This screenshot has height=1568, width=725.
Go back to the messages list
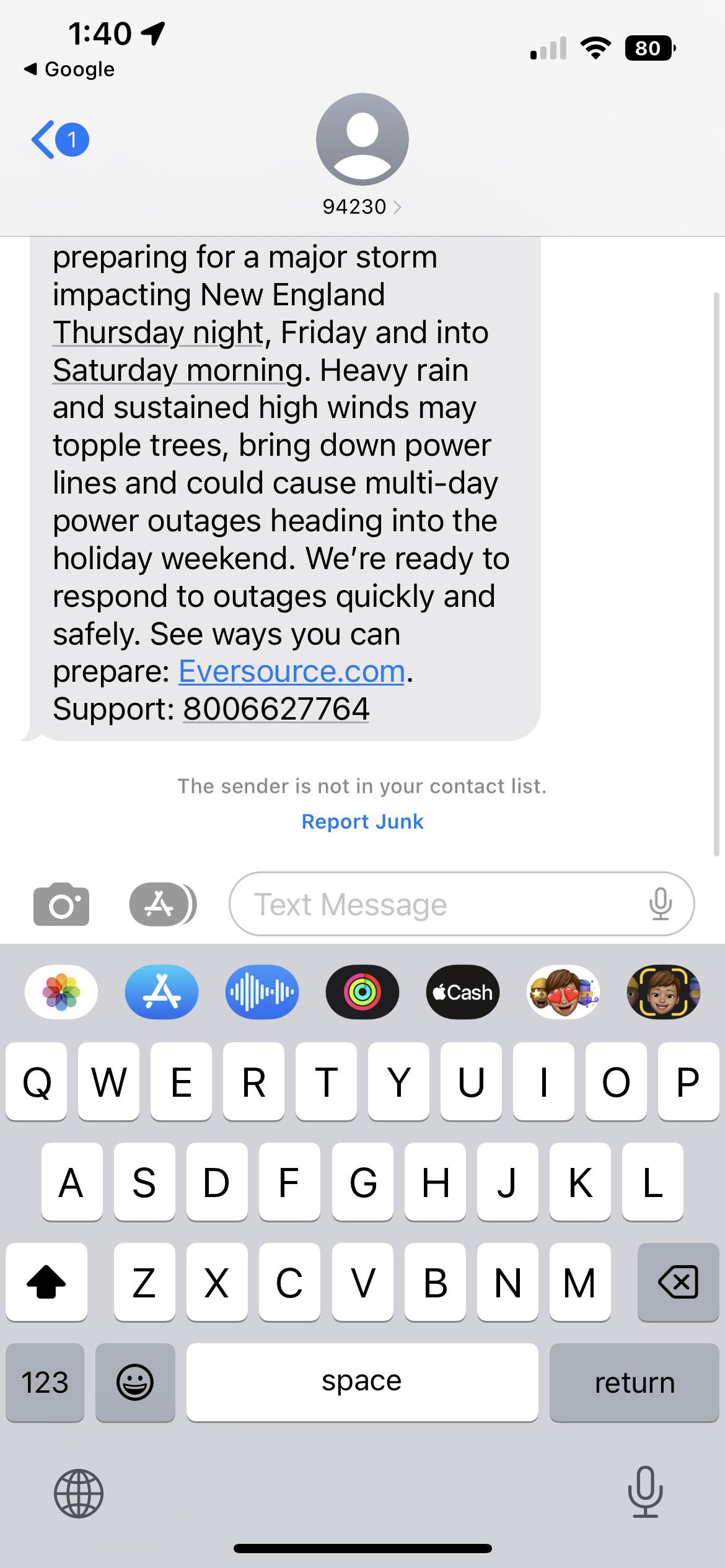[x=59, y=140]
